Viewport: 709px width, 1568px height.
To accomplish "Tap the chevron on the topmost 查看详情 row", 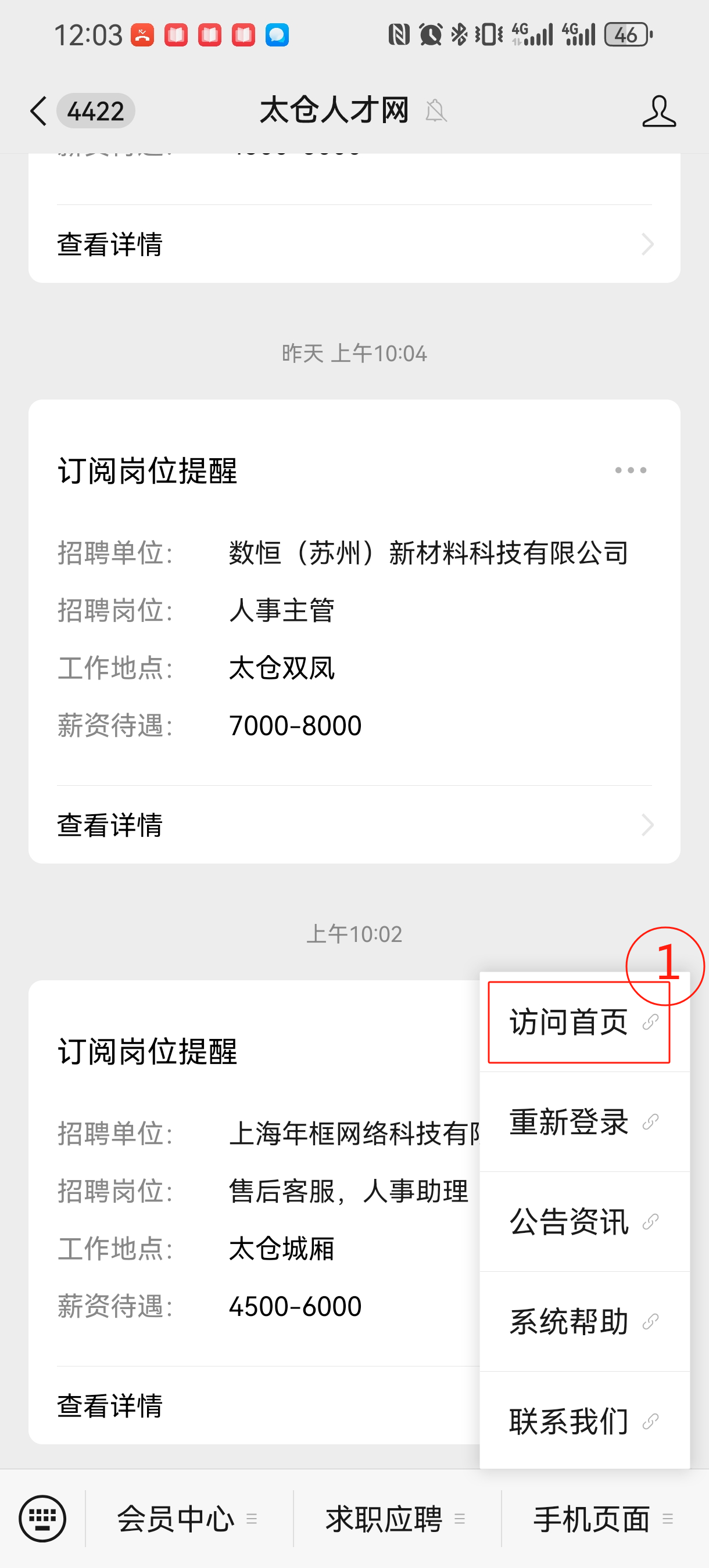I will [648, 244].
